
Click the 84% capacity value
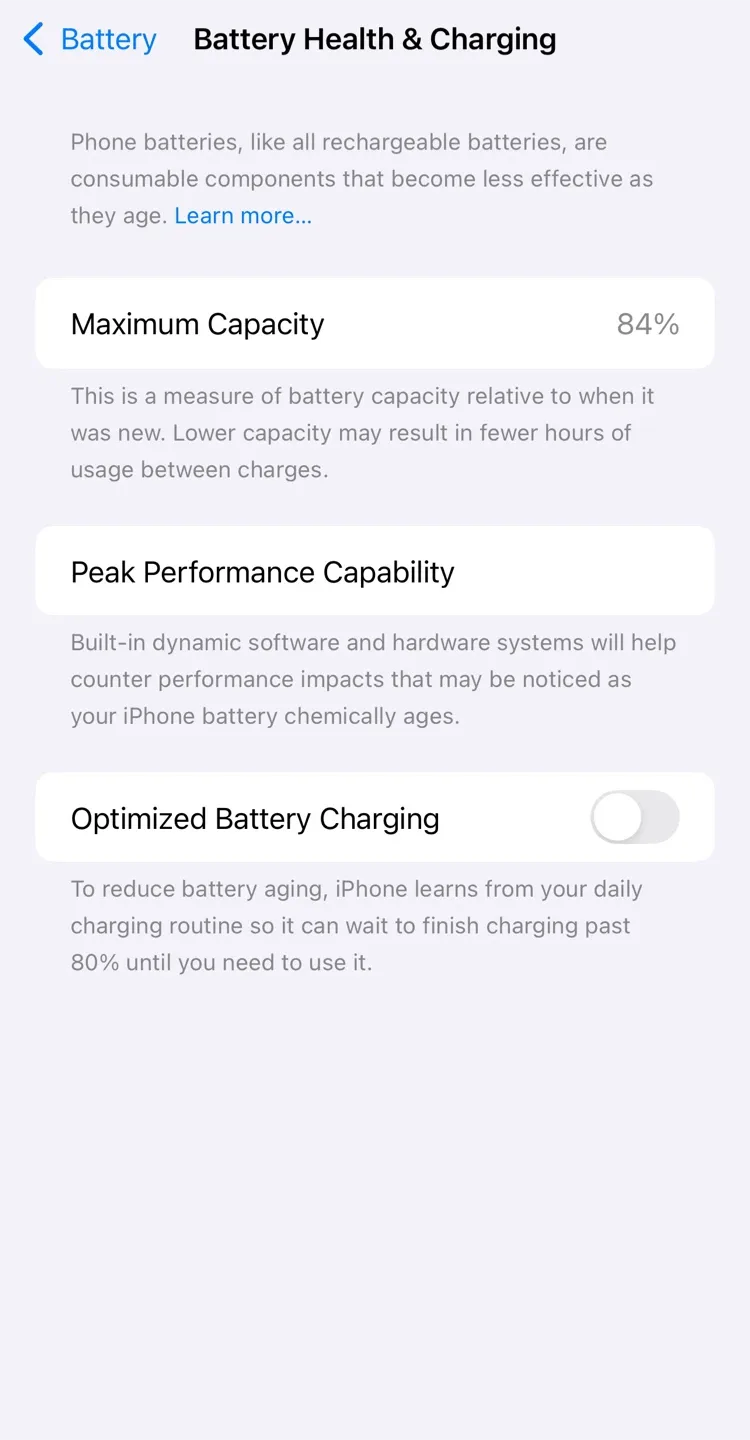click(x=647, y=323)
